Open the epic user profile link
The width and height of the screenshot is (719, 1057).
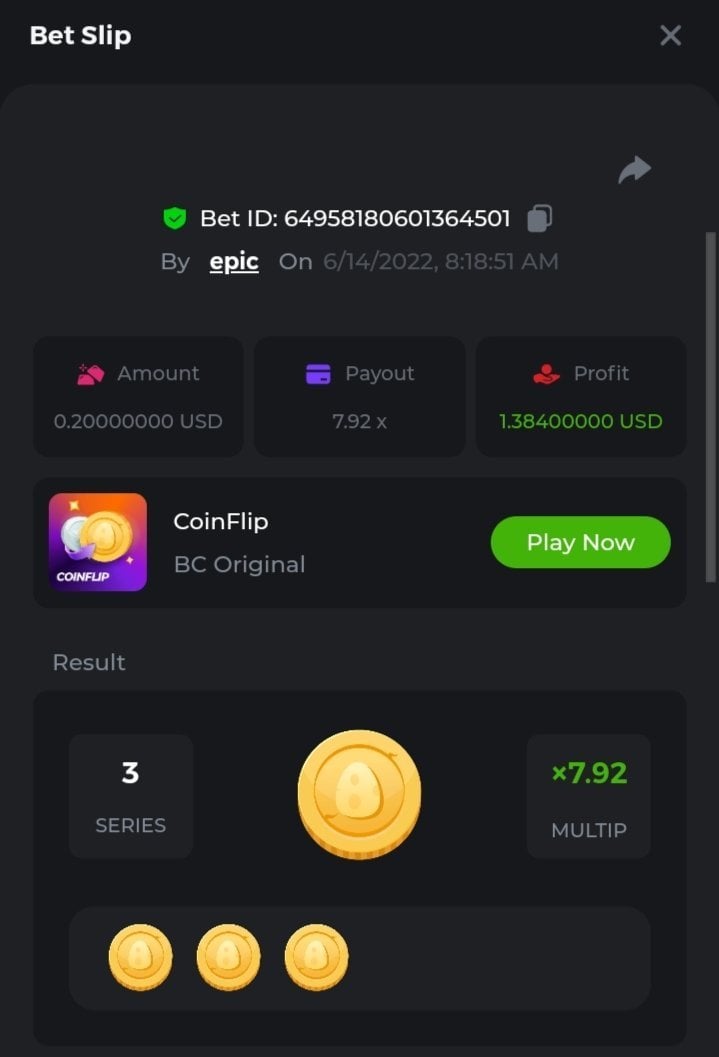[x=234, y=262]
